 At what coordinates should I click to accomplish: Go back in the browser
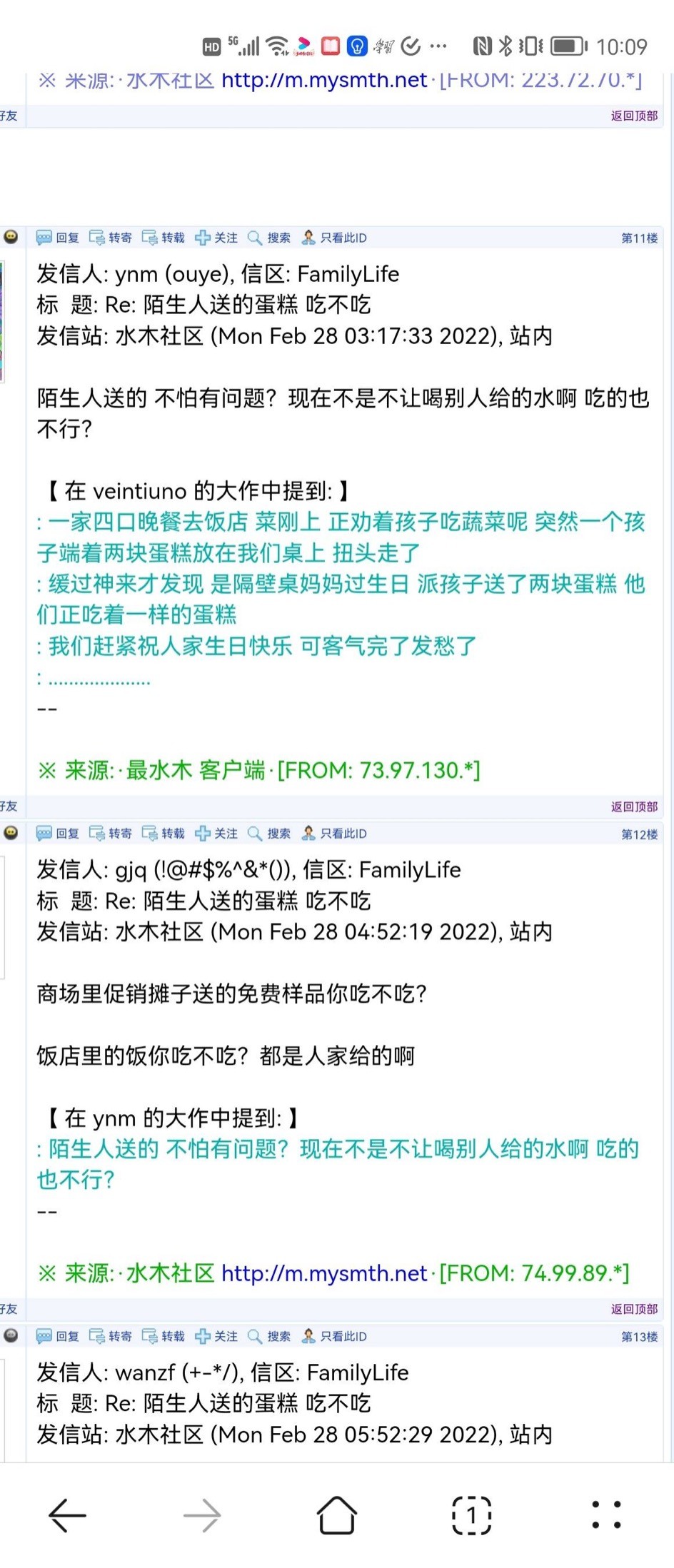[x=67, y=1514]
